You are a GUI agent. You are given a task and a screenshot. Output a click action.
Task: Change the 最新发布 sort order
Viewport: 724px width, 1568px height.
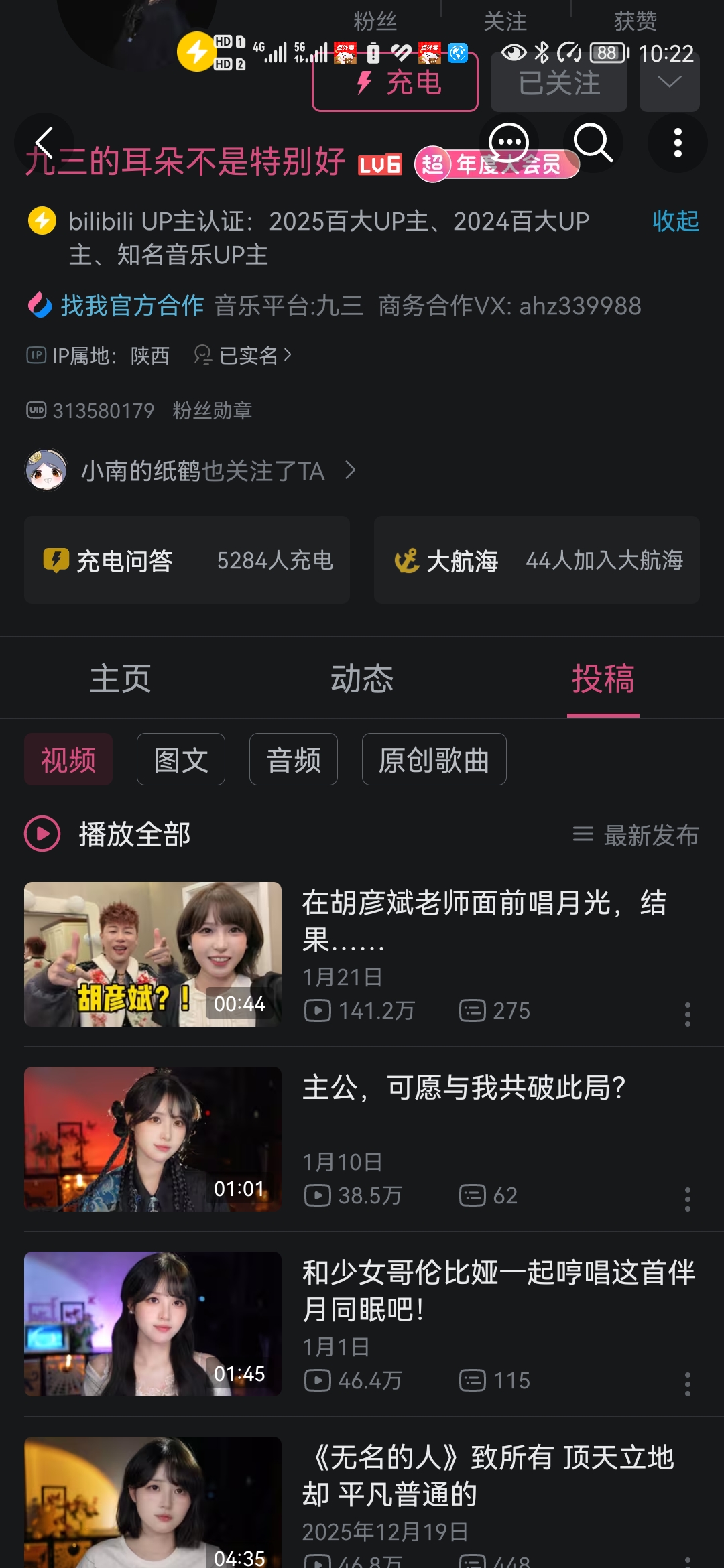click(636, 835)
